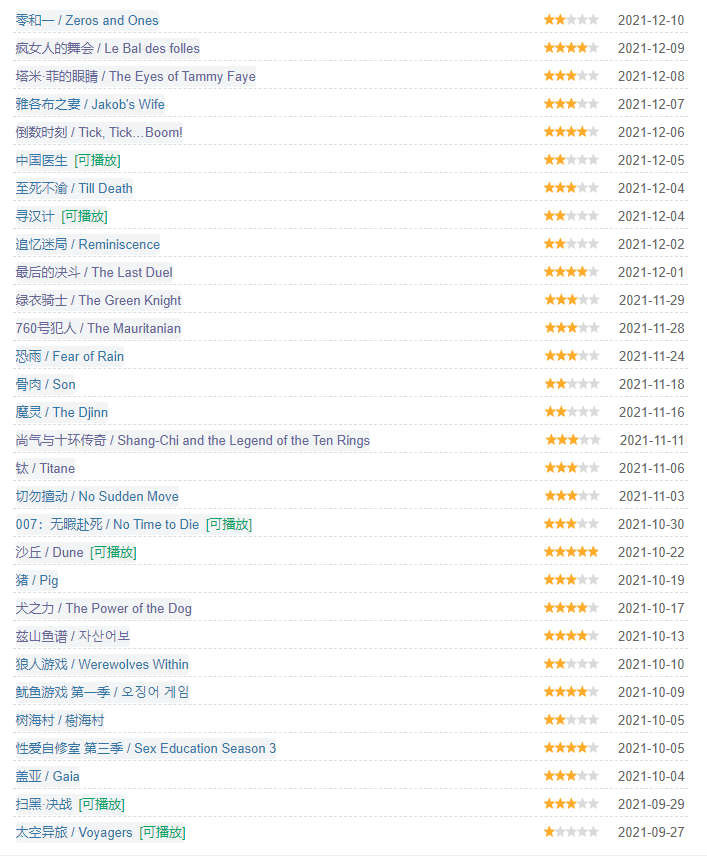Open Voyagers movie link

tap(74, 832)
